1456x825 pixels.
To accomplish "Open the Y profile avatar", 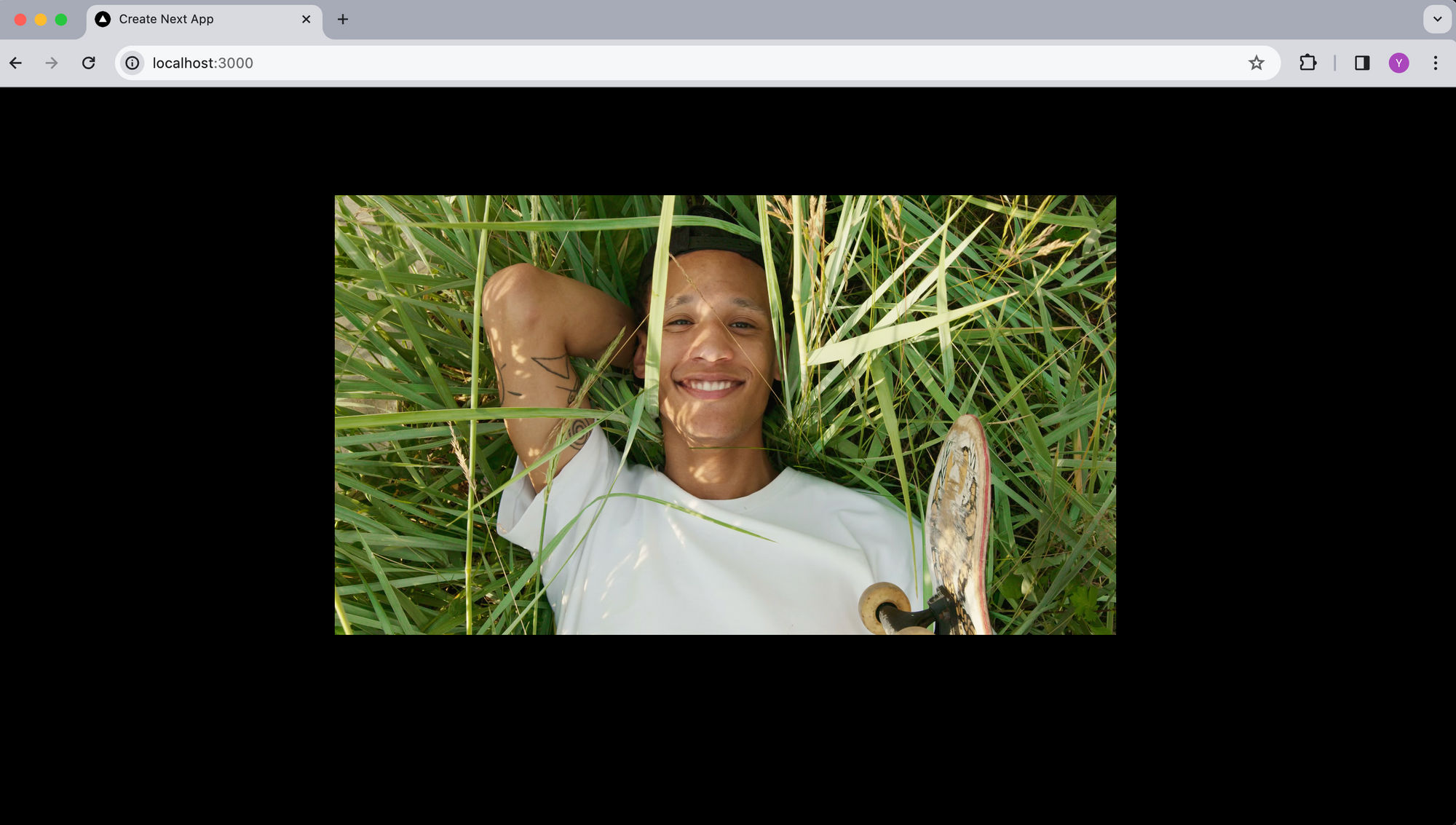I will coord(1398,63).
